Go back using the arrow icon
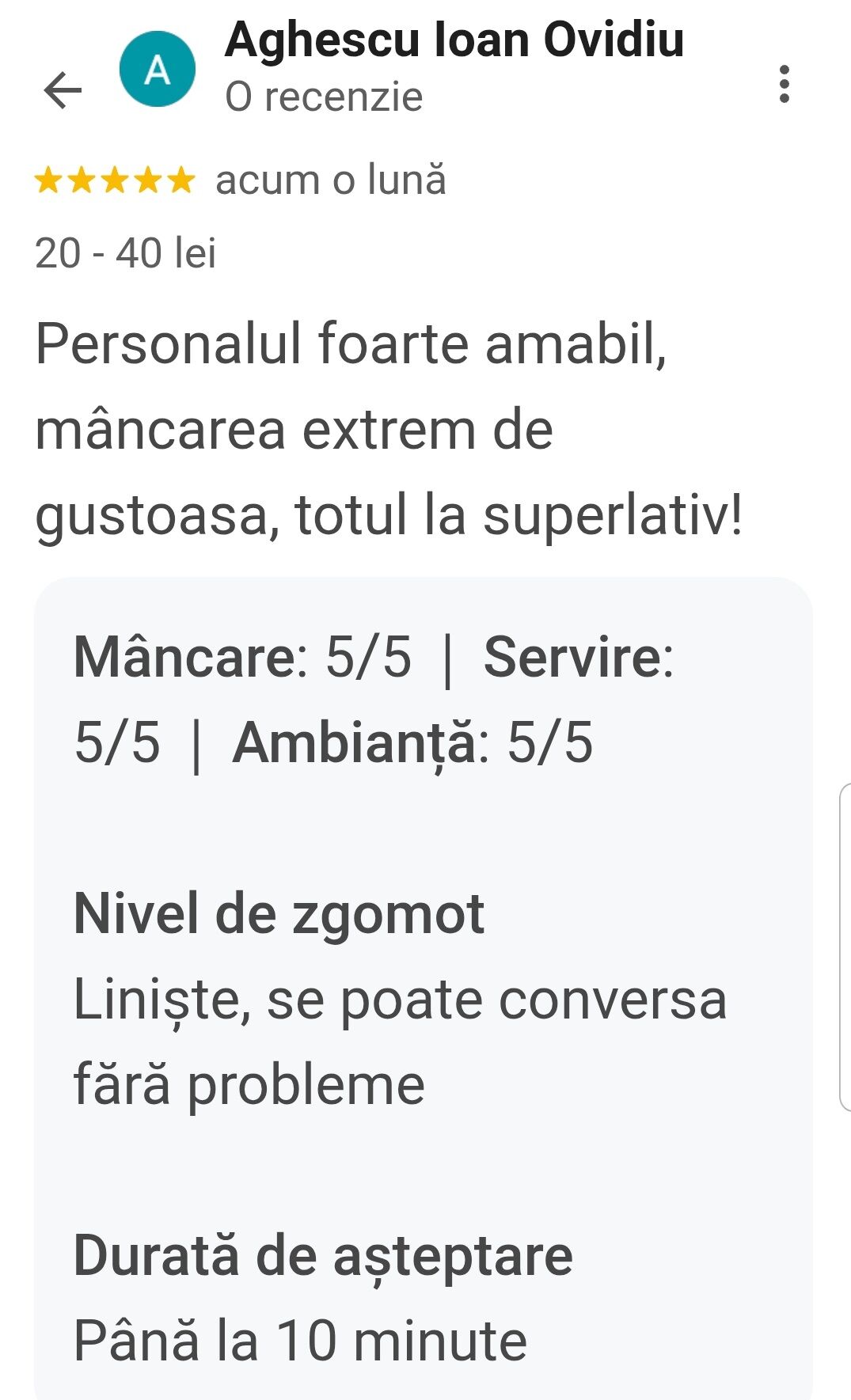851x1400 pixels. pyautogui.click(x=63, y=89)
